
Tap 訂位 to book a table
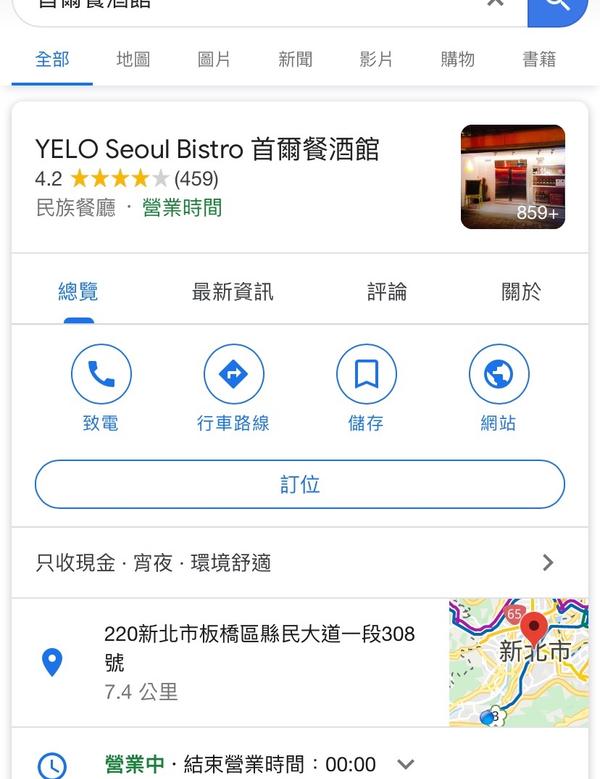pyautogui.click(x=300, y=485)
